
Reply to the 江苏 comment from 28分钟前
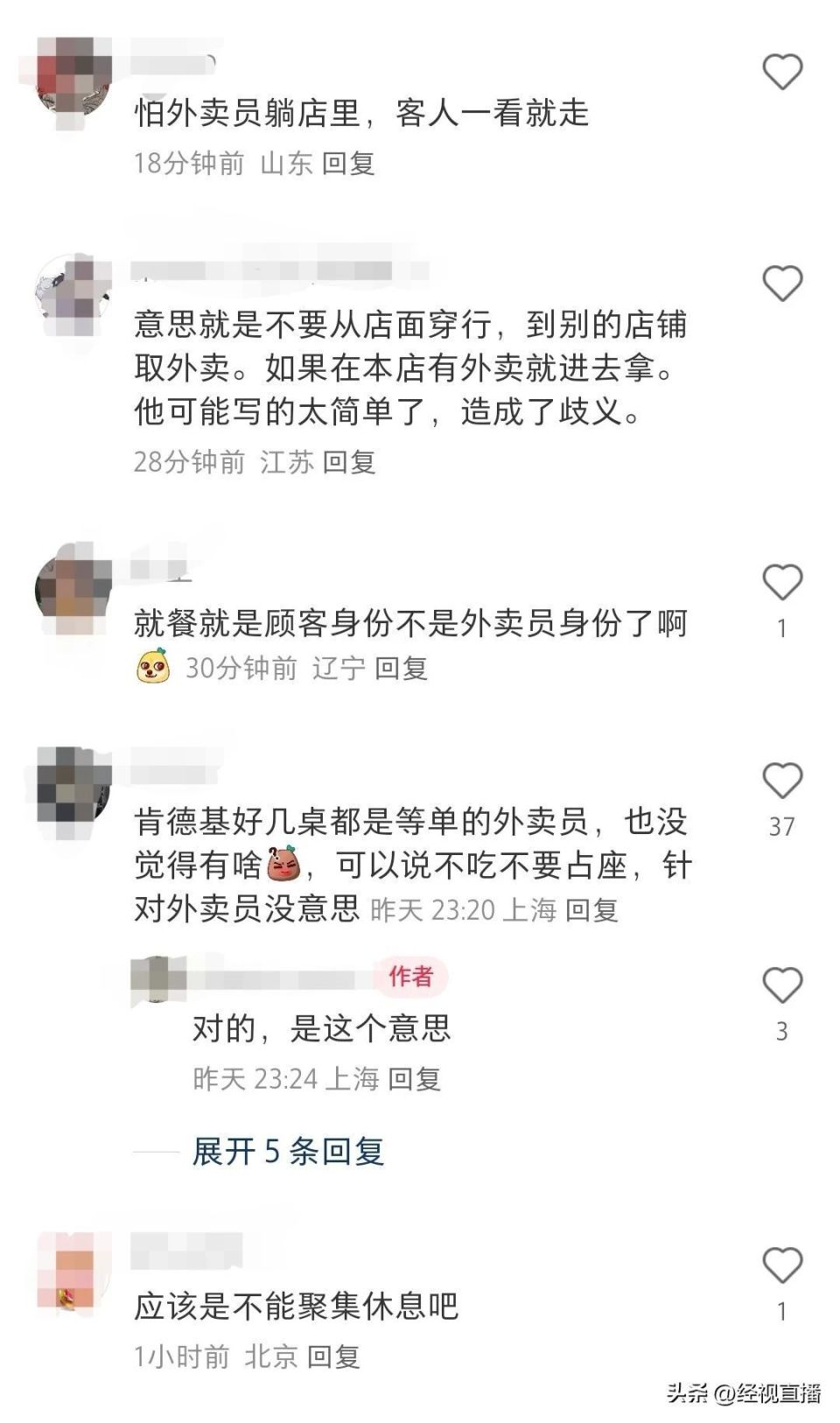(349, 462)
